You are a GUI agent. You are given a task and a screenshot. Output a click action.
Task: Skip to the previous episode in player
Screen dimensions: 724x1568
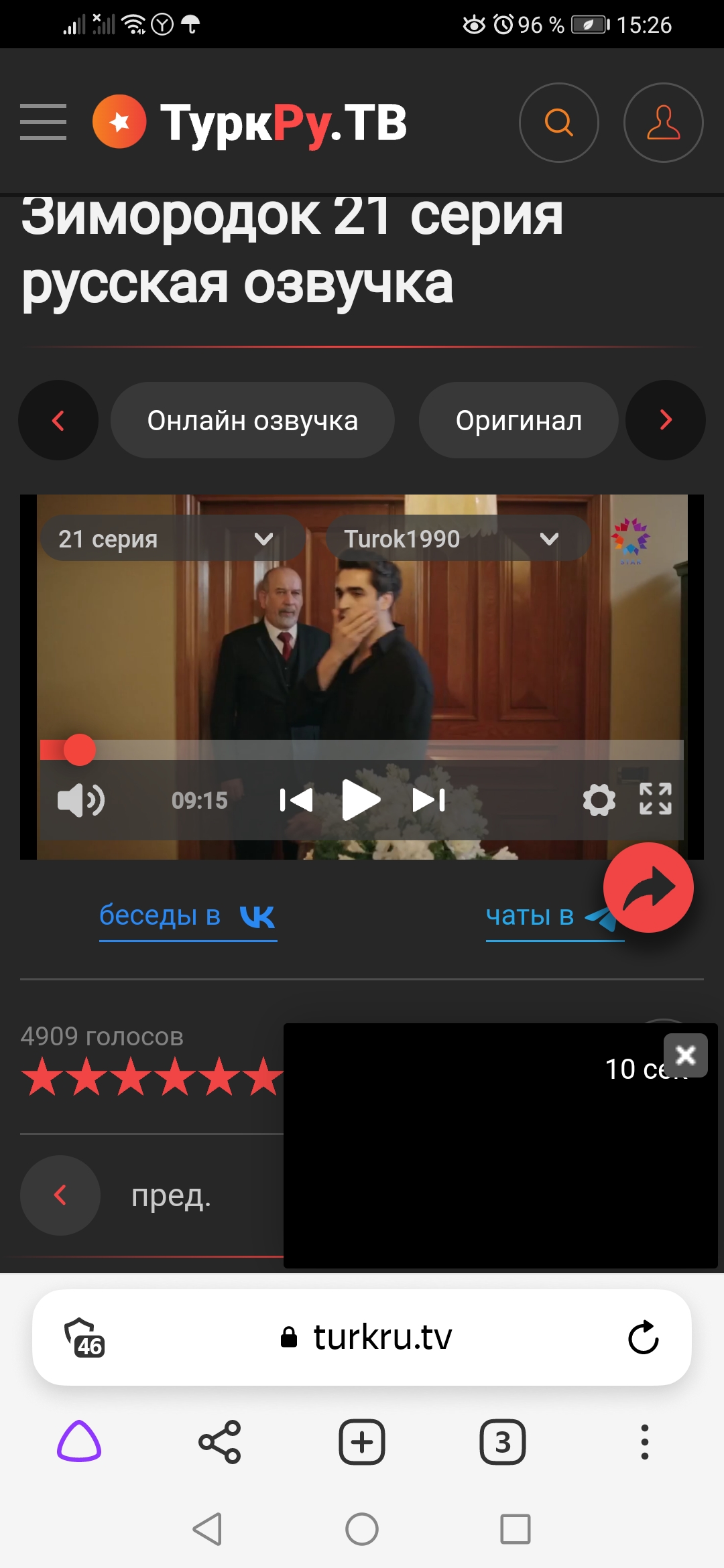[x=296, y=800]
